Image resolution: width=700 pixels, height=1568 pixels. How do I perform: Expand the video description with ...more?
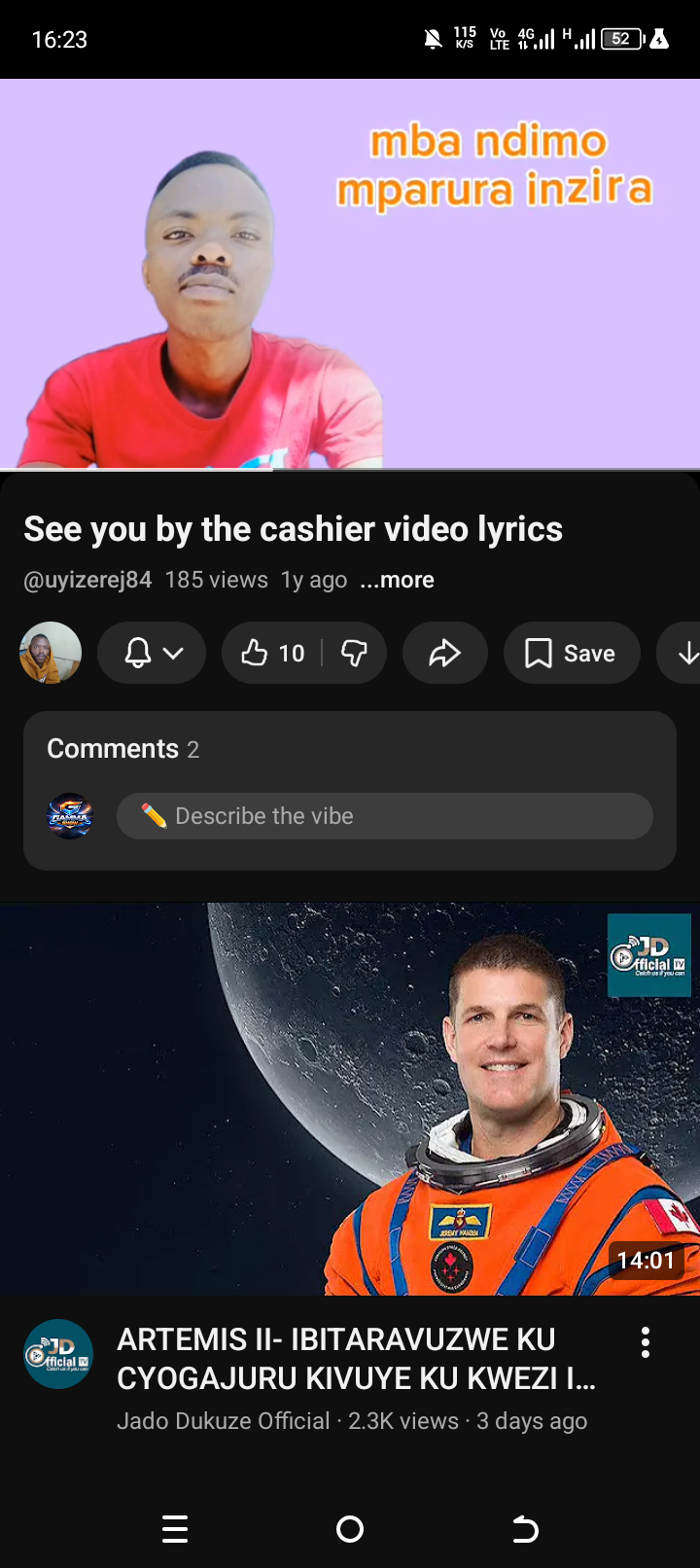coord(397,580)
